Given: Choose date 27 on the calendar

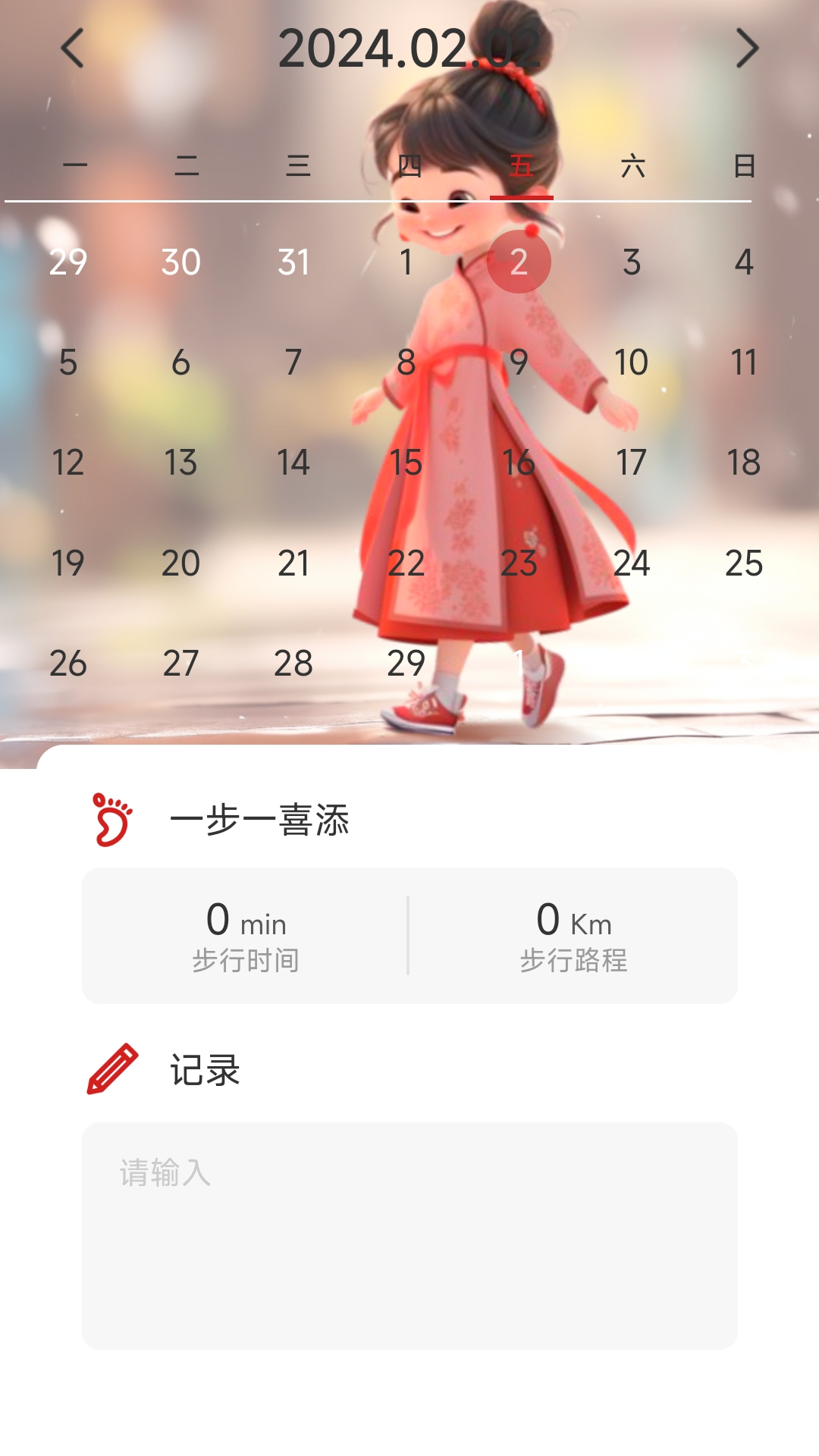Looking at the screenshot, I should click(x=180, y=664).
